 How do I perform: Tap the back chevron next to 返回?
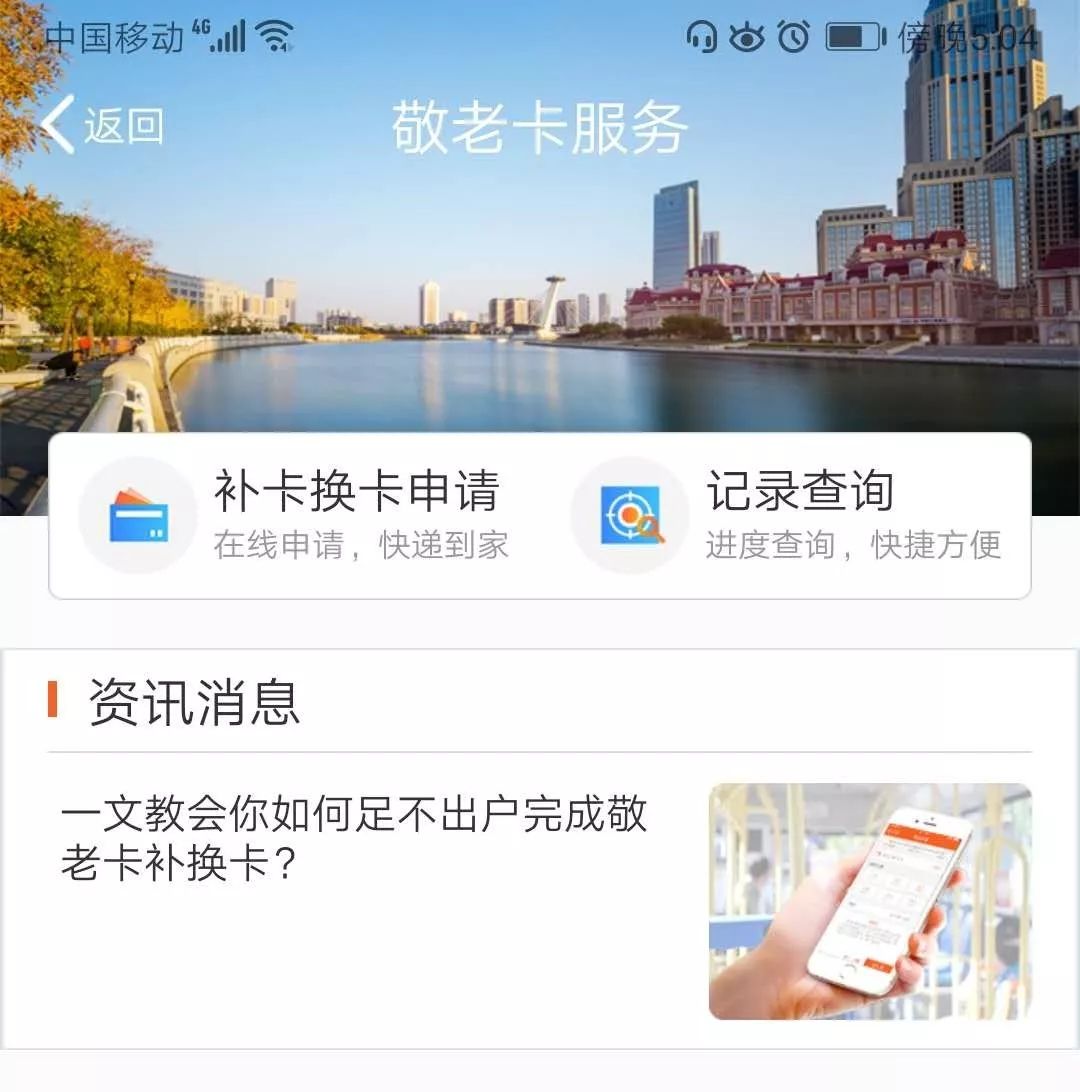[57, 122]
